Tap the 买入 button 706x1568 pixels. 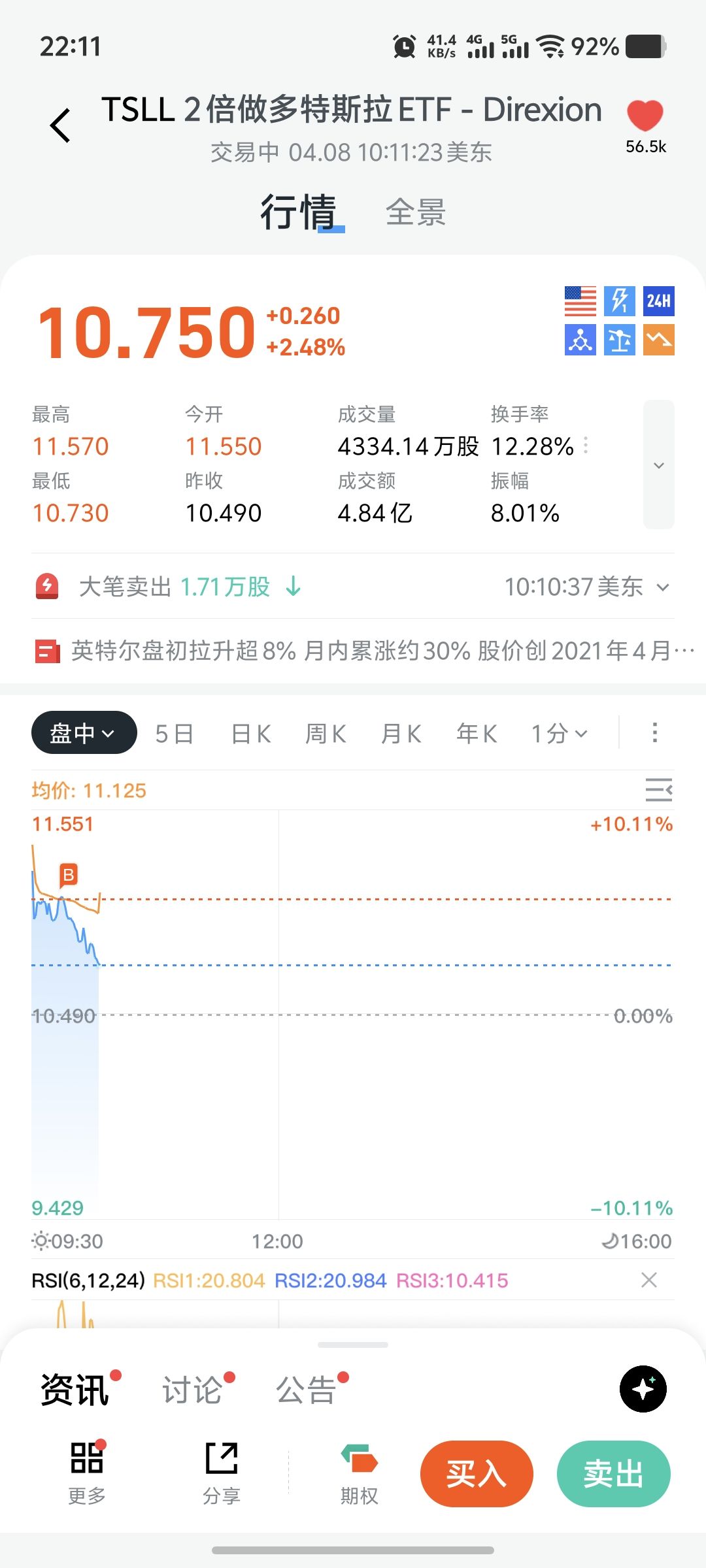(x=477, y=1474)
